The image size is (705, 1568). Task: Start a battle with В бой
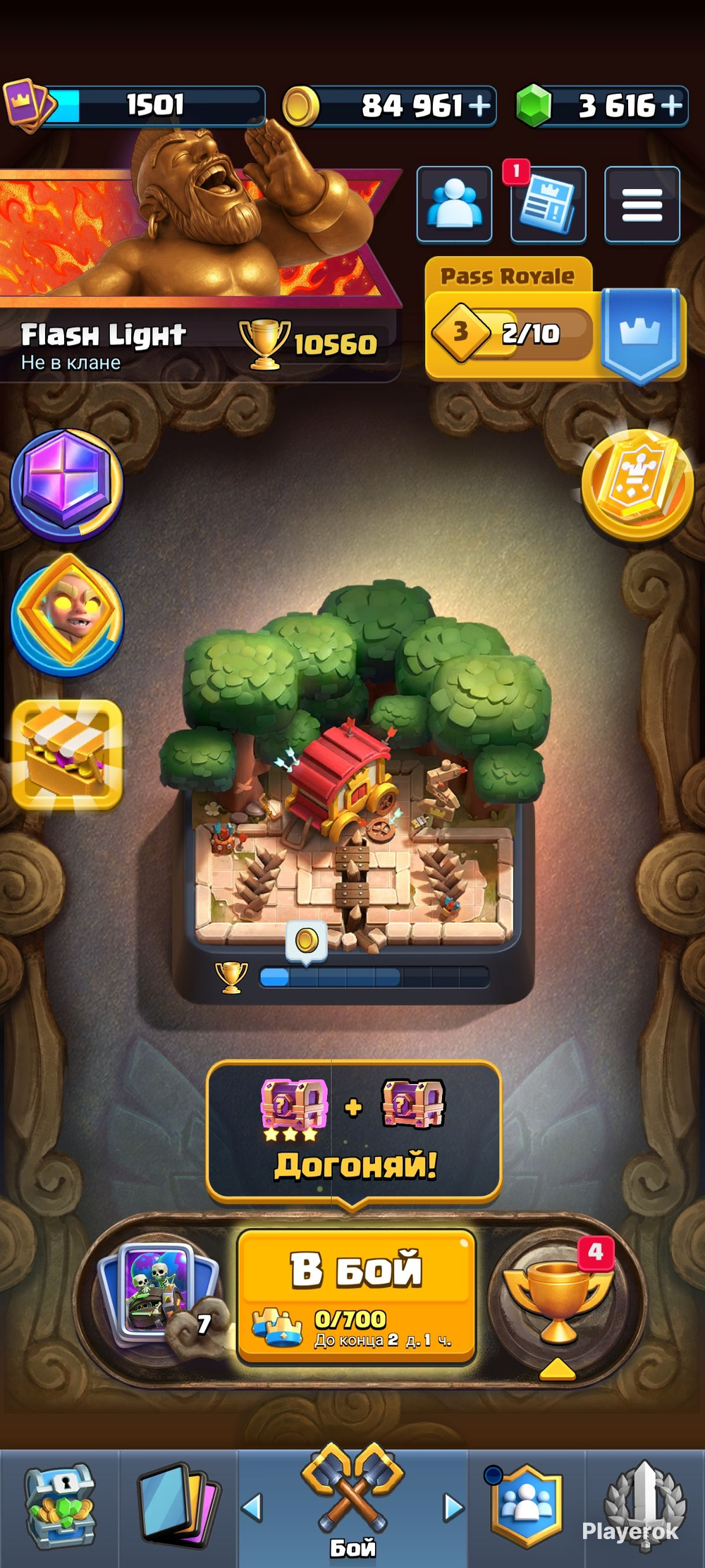357,1297
